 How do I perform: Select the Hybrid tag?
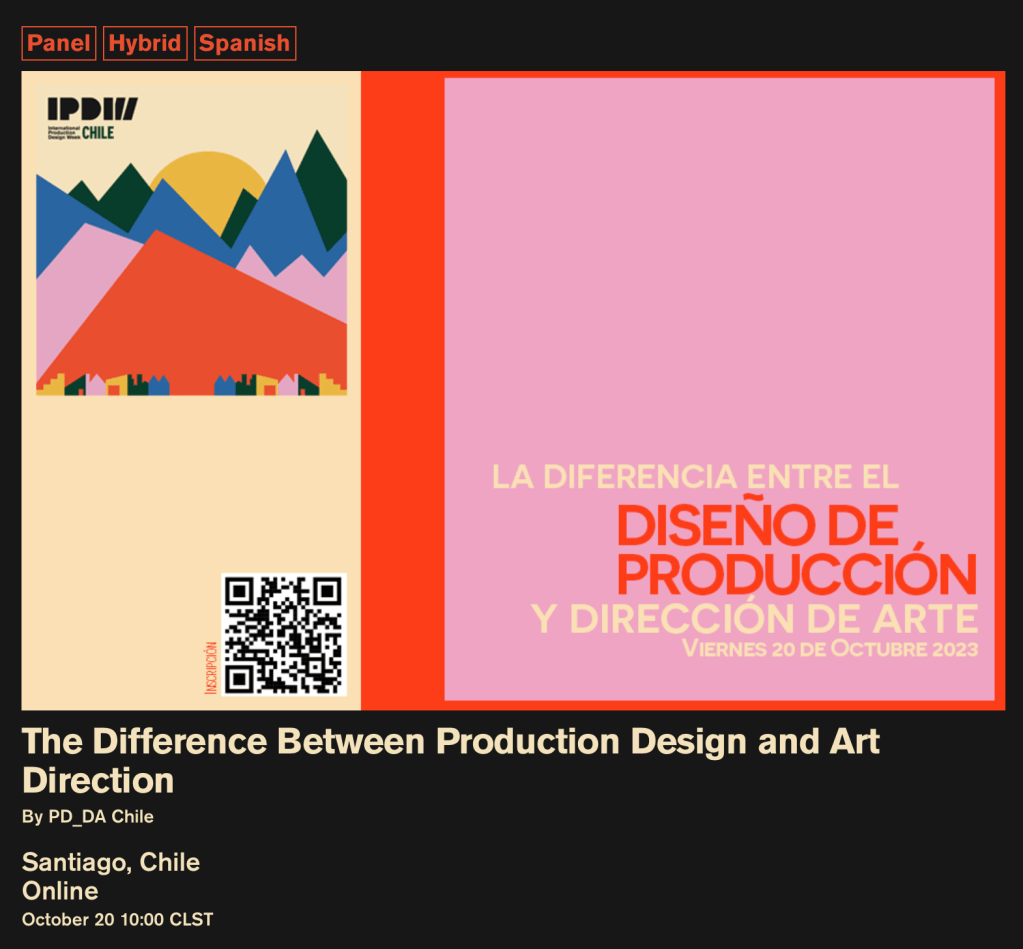[145, 43]
